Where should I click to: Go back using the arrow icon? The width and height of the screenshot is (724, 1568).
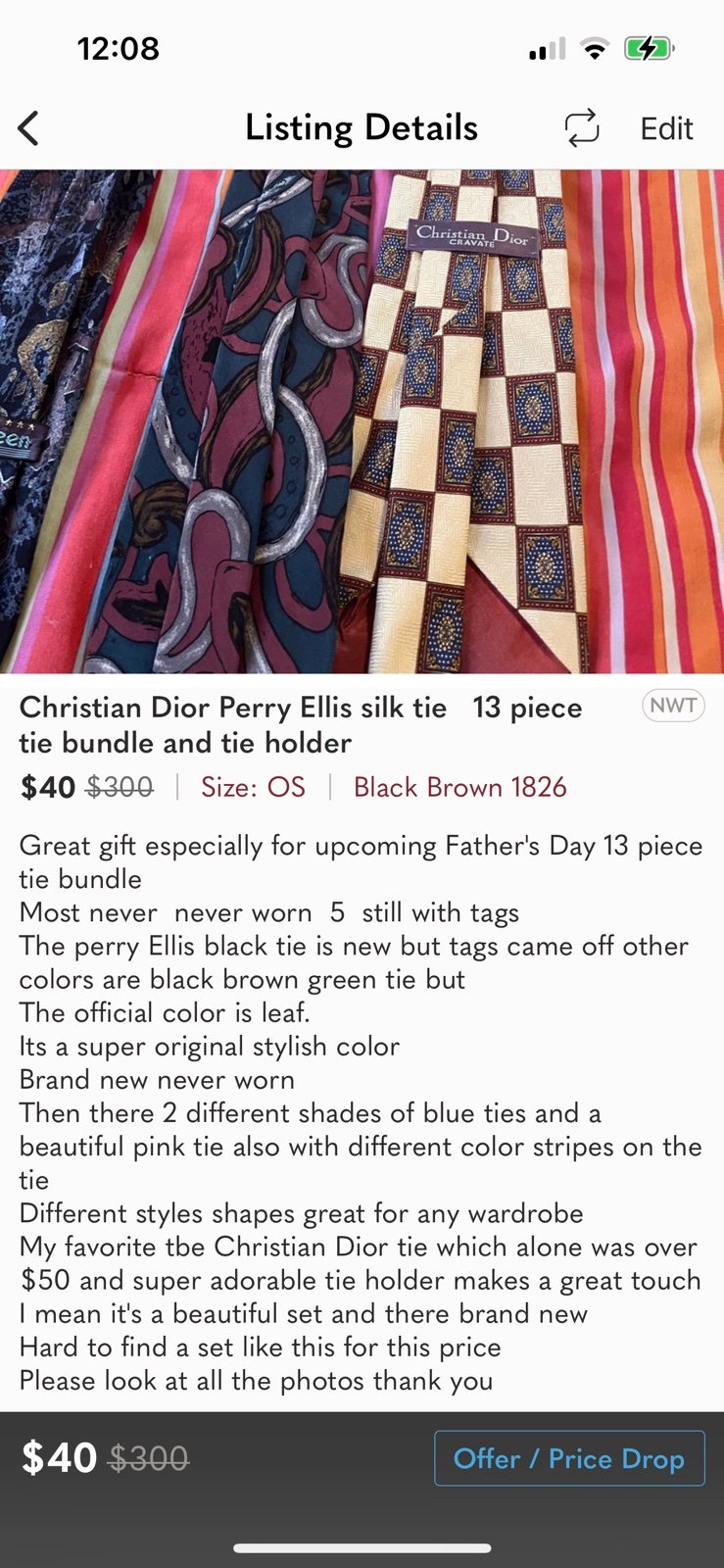pos(28,128)
